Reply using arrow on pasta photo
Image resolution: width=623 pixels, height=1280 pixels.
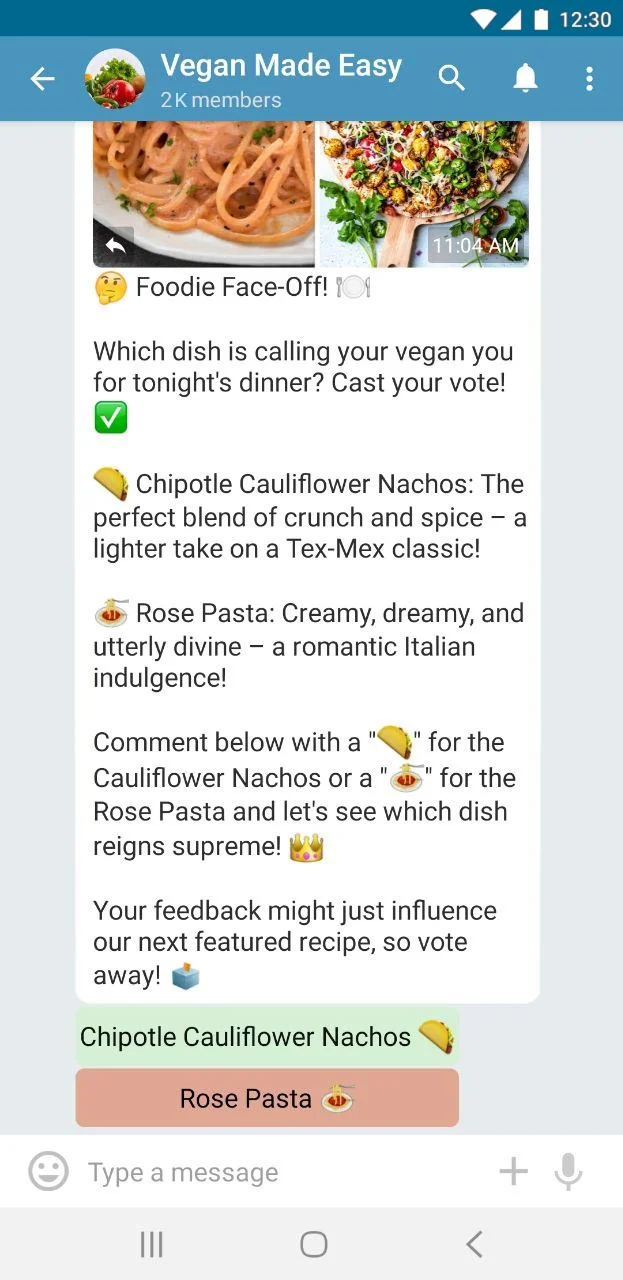coord(115,245)
